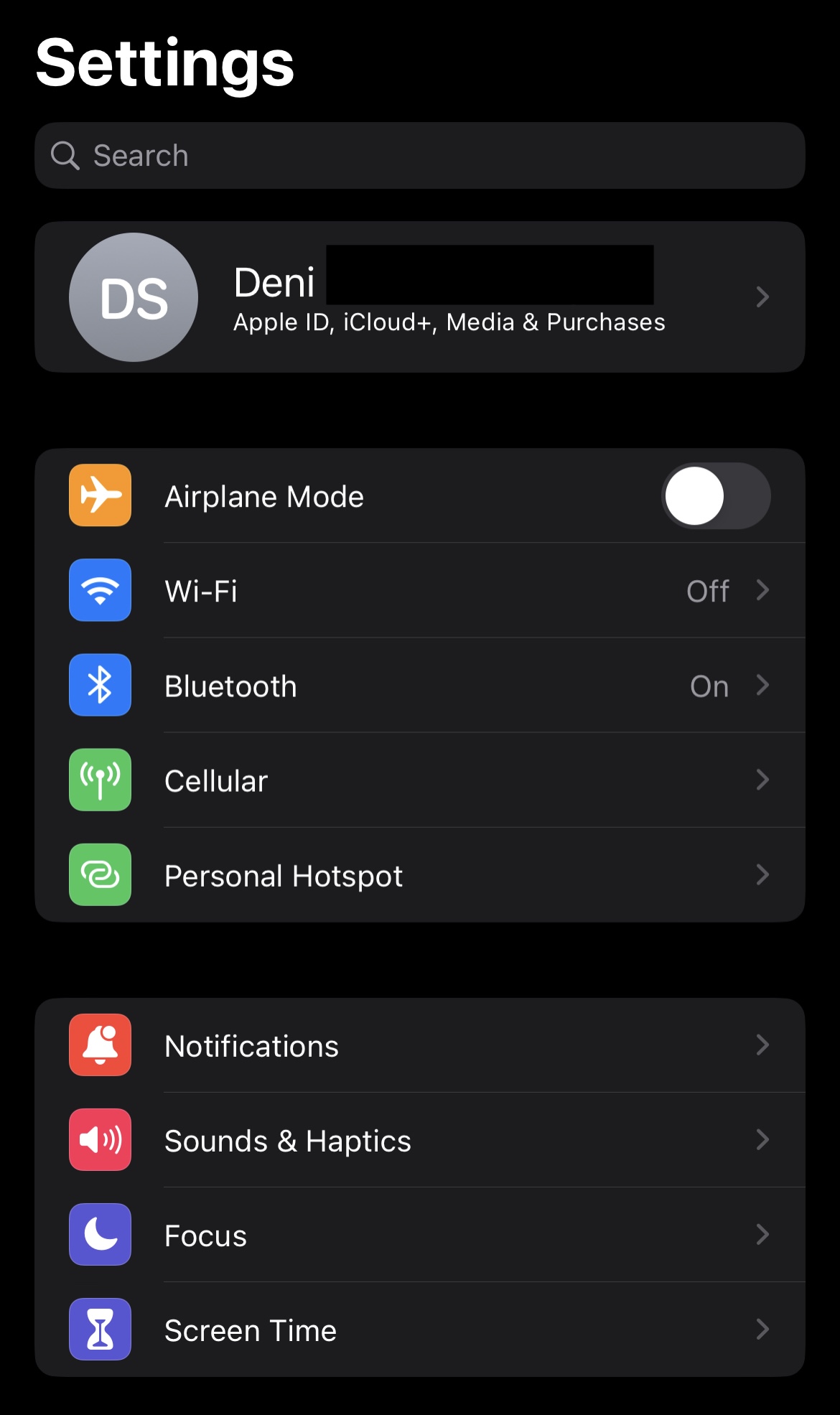
Task: Open Deni's Apple ID profile
Action: tap(420, 296)
